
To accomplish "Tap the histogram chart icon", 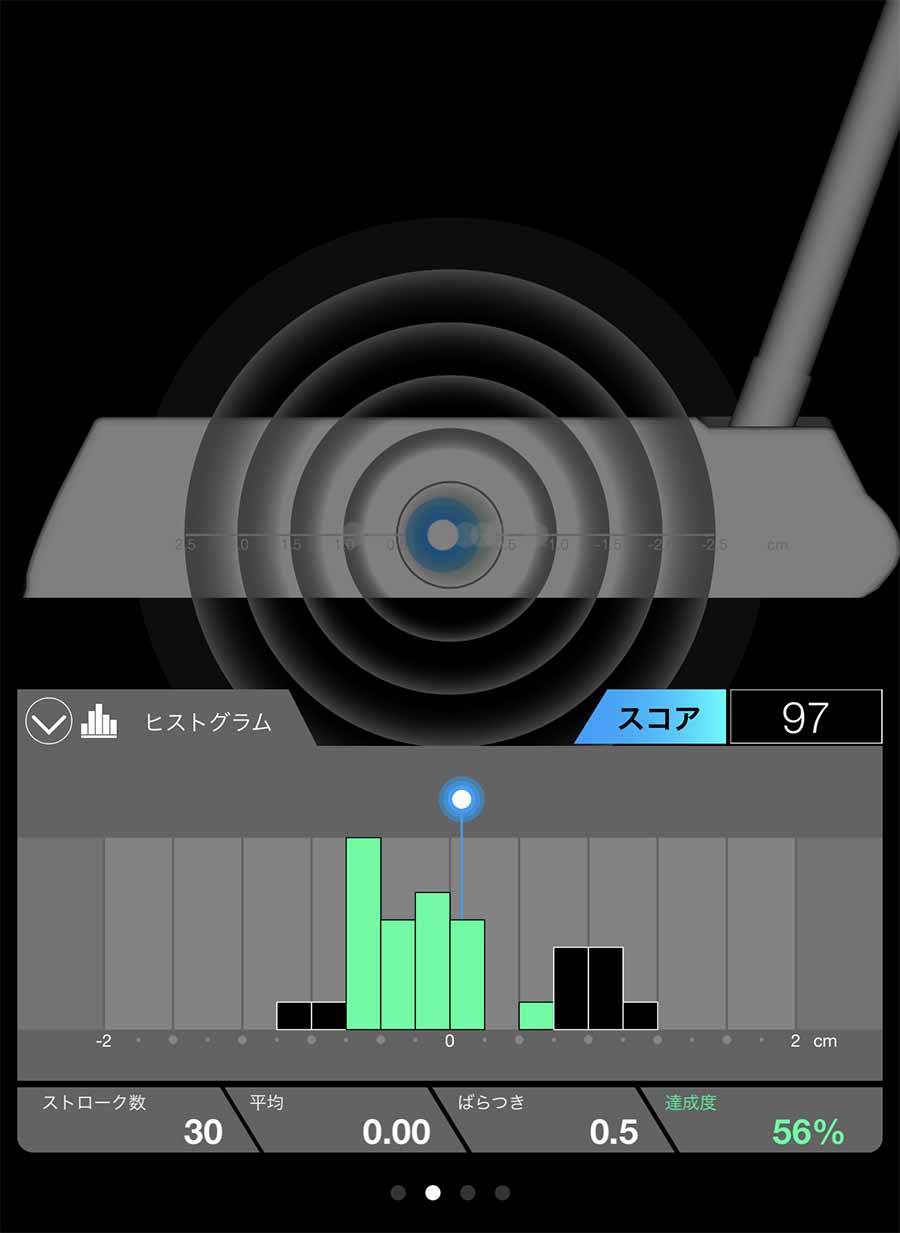I will pos(99,721).
